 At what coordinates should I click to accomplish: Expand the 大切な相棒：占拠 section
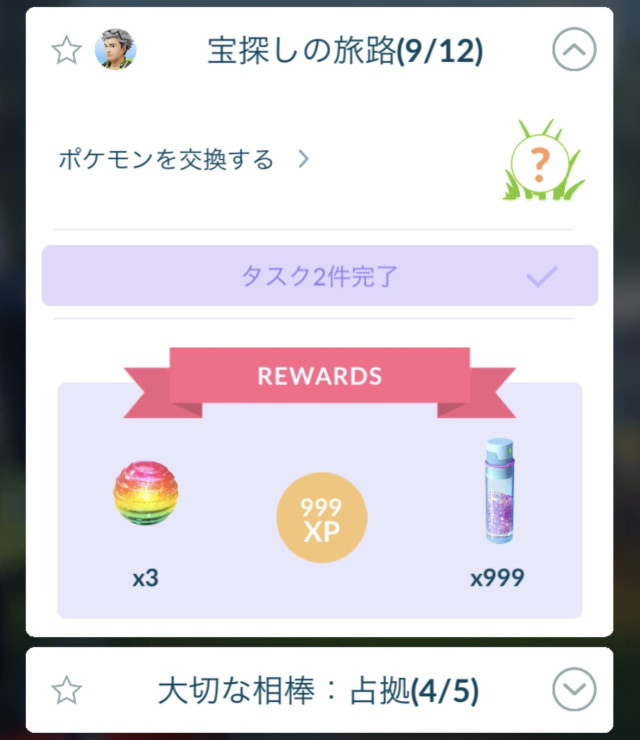pyautogui.click(x=574, y=689)
